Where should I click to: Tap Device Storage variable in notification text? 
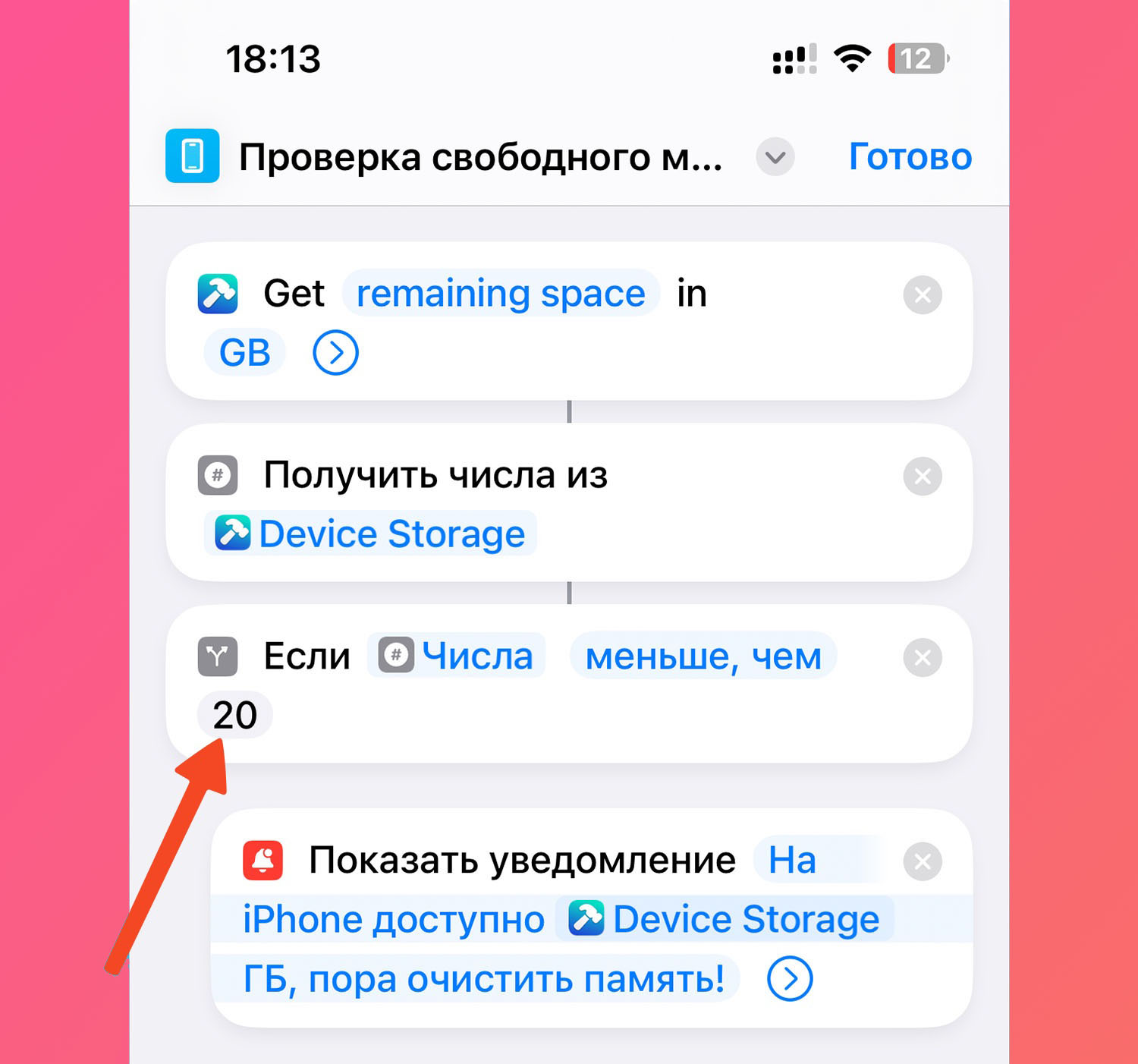(x=725, y=920)
